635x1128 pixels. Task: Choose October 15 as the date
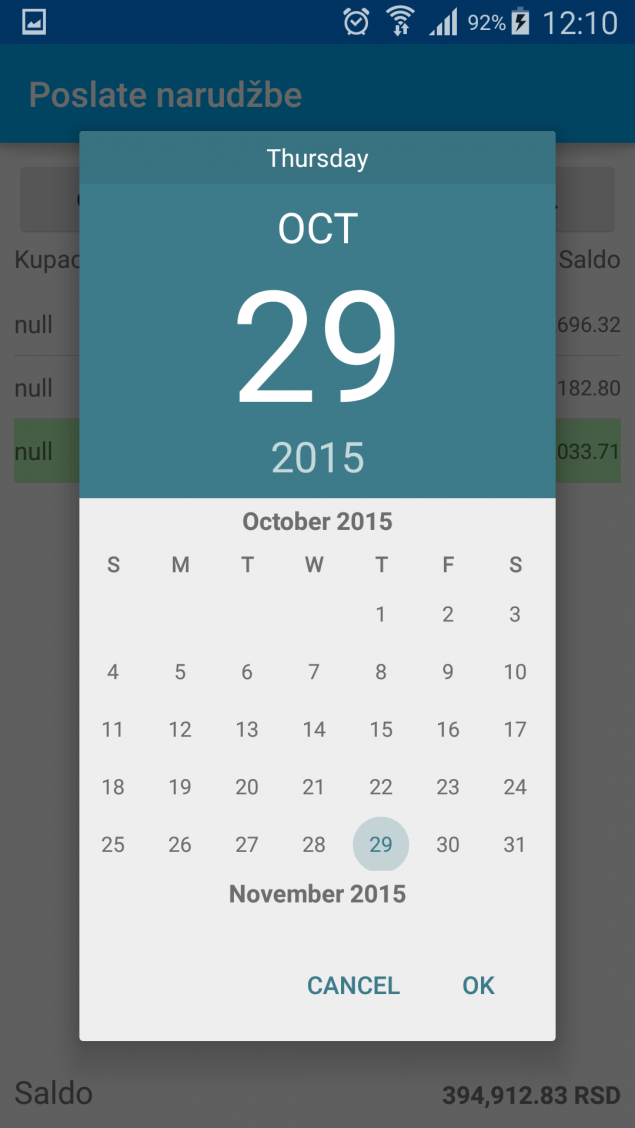381,730
